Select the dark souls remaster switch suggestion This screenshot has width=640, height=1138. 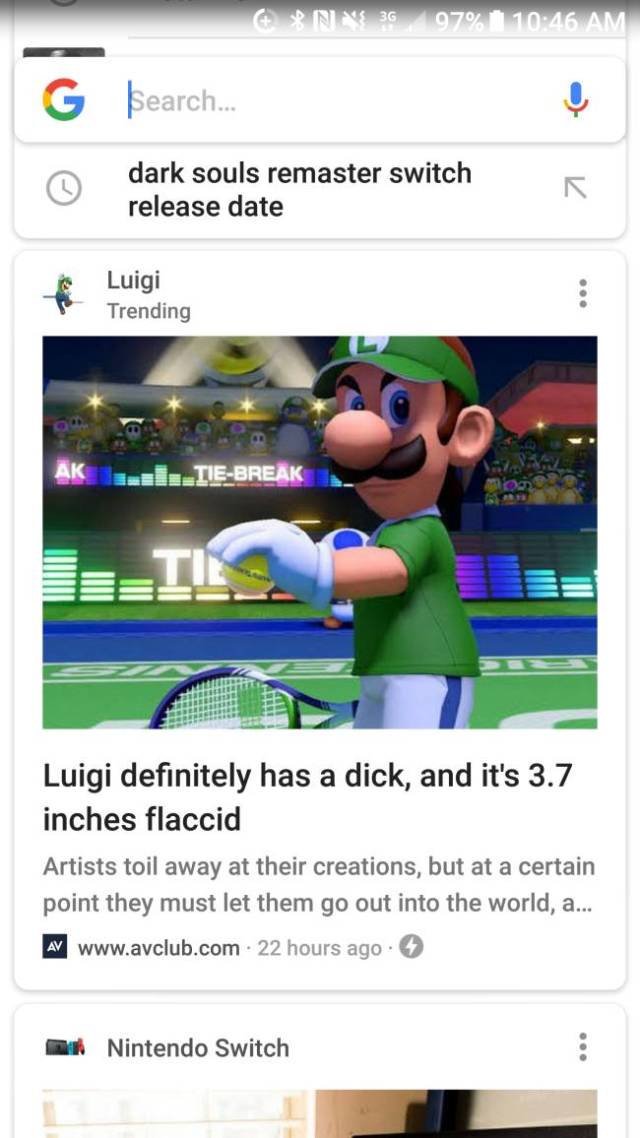(300, 189)
